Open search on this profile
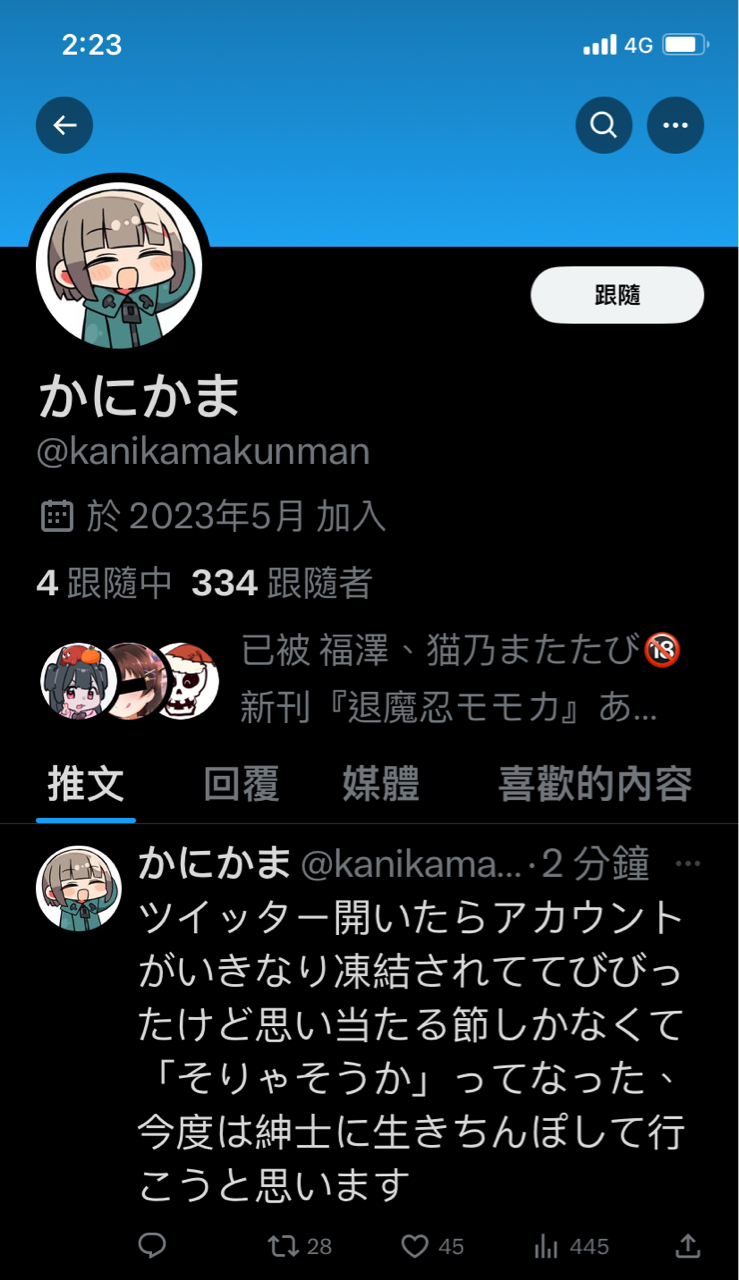Image resolution: width=739 pixels, height=1280 pixels. tap(603, 125)
